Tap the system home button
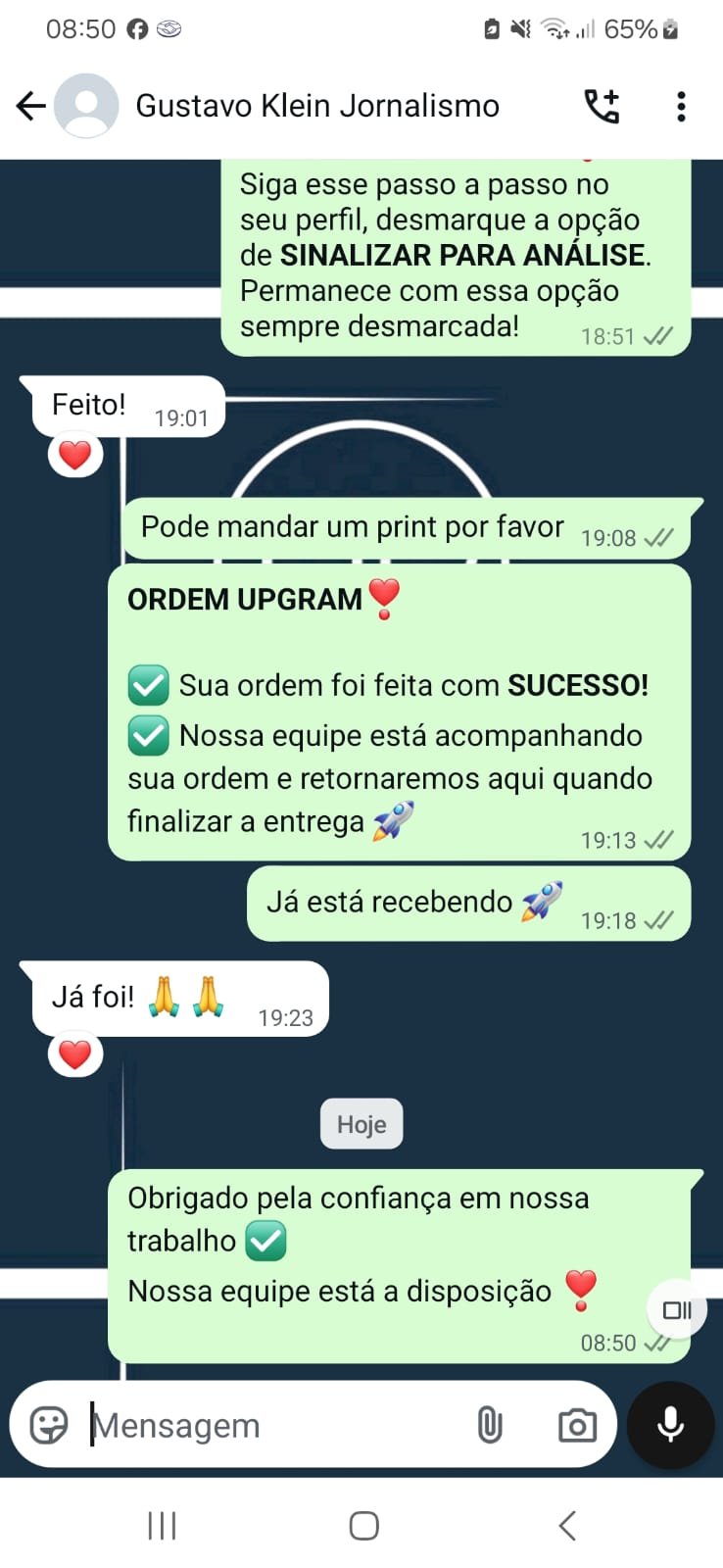 tap(363, 1526)
